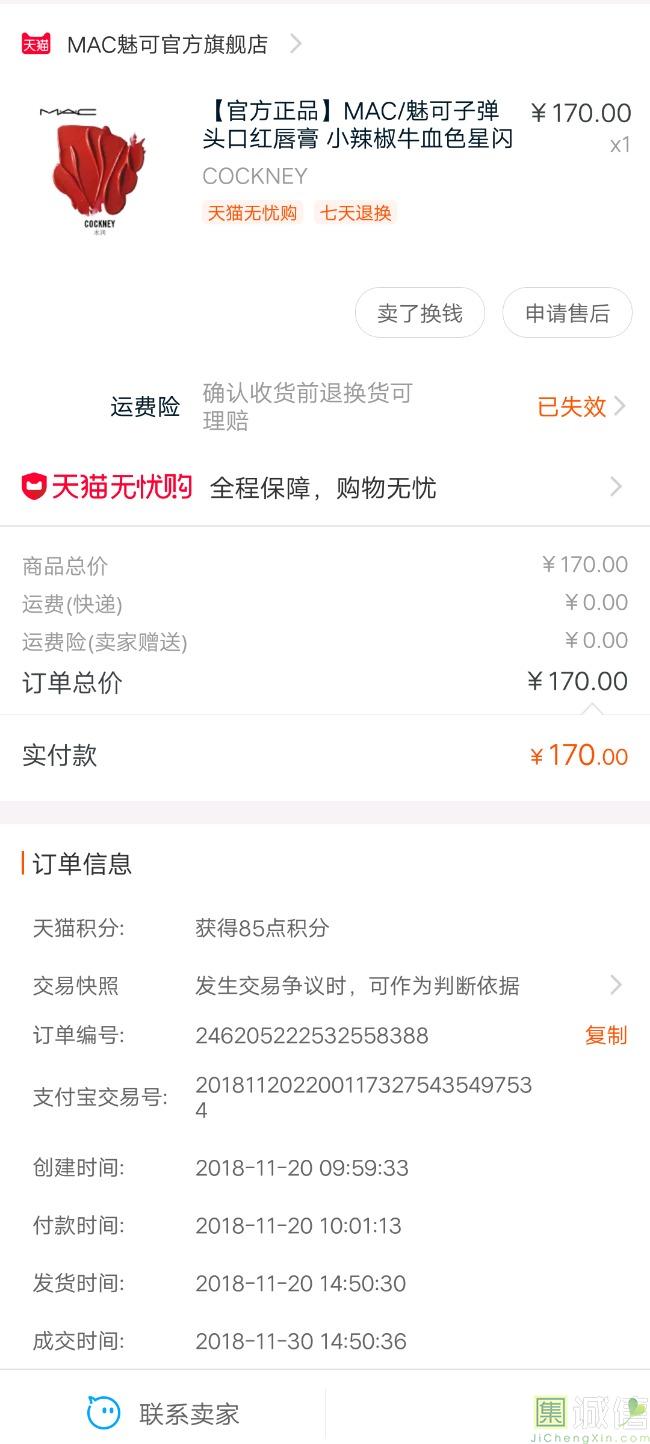Screen dimensions: 650x1444
Task: Tap 复制 to copy the order number
Action: (x=605, y=1035)
